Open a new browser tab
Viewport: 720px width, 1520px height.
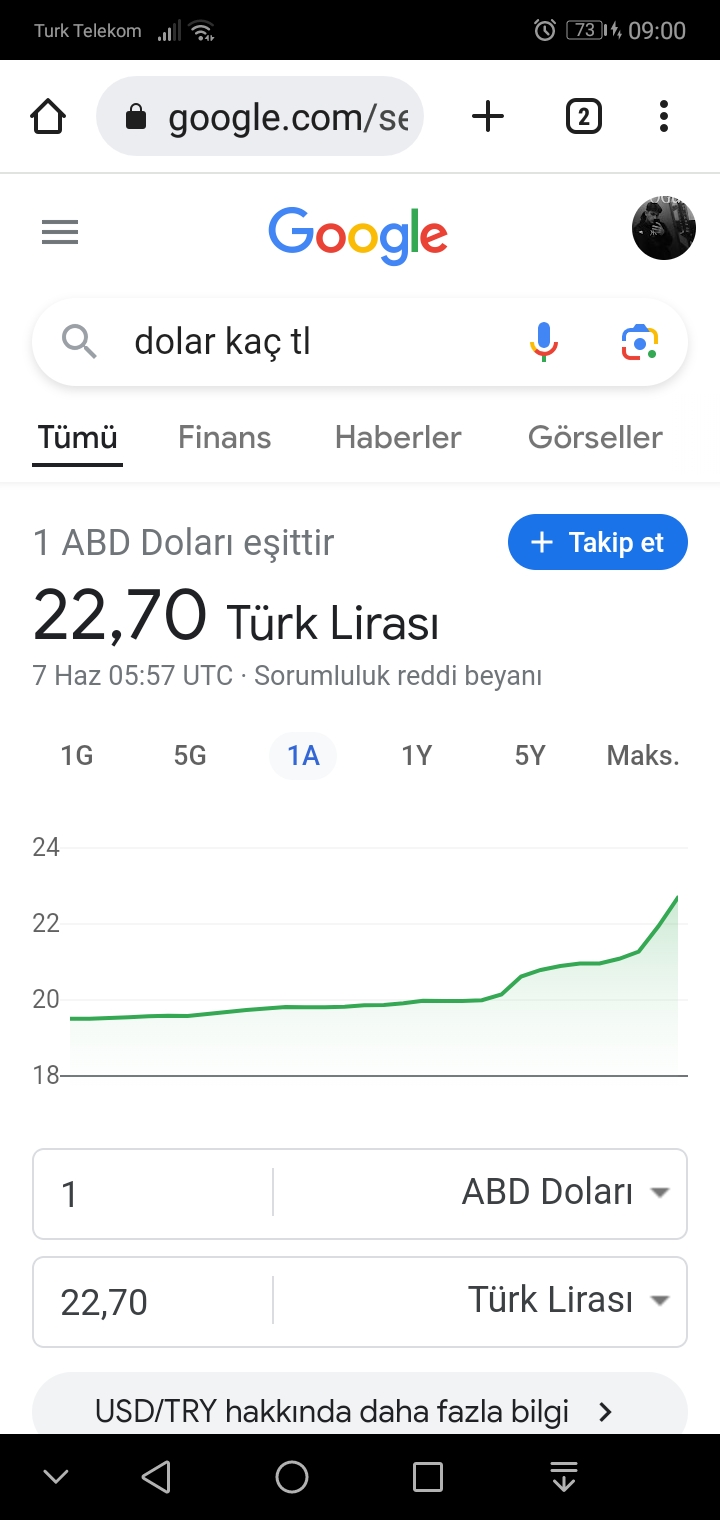click(488, 117)
